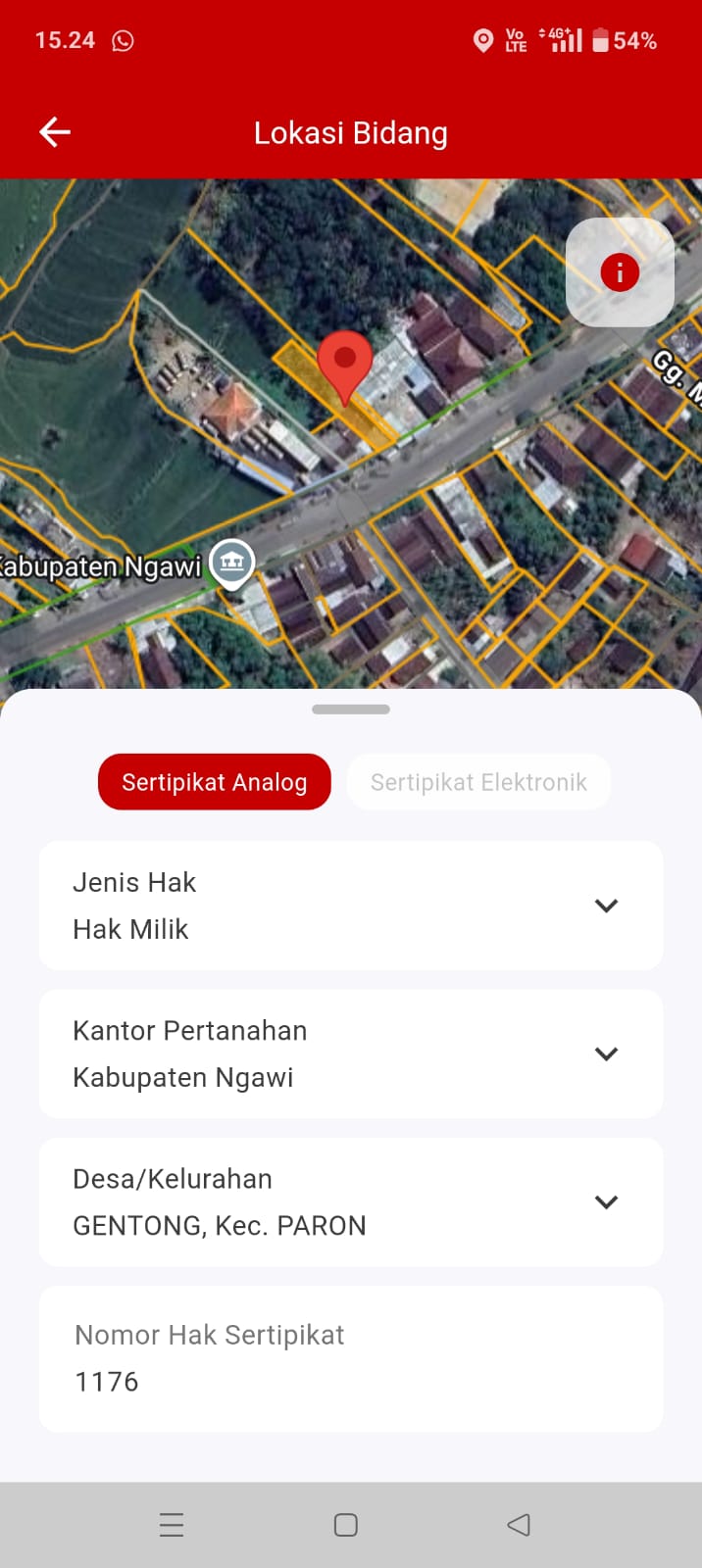
Task: Edit the Nomor Hak Sertipikat field
Action: 351,1359
